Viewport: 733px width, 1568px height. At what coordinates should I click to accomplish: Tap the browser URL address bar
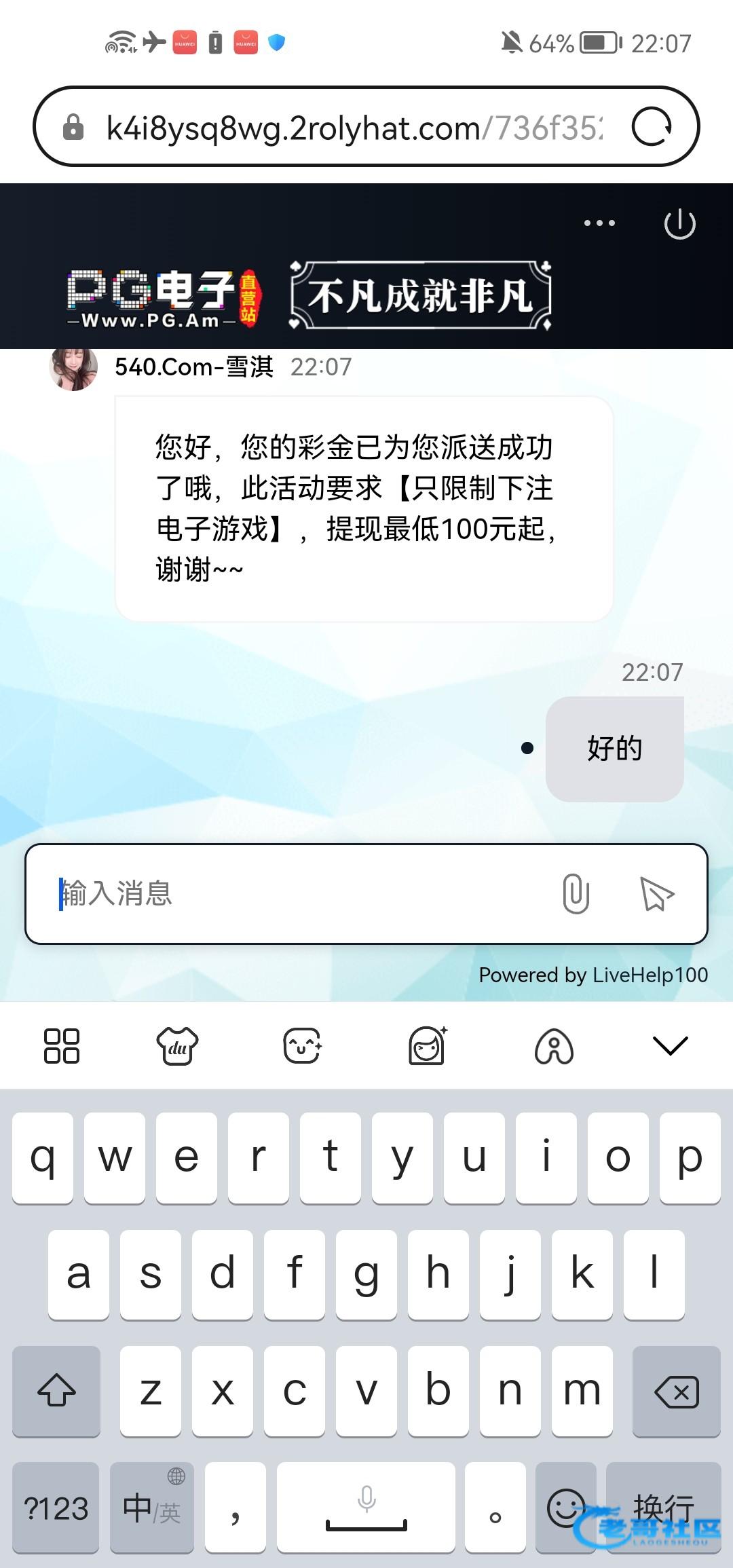353,127
